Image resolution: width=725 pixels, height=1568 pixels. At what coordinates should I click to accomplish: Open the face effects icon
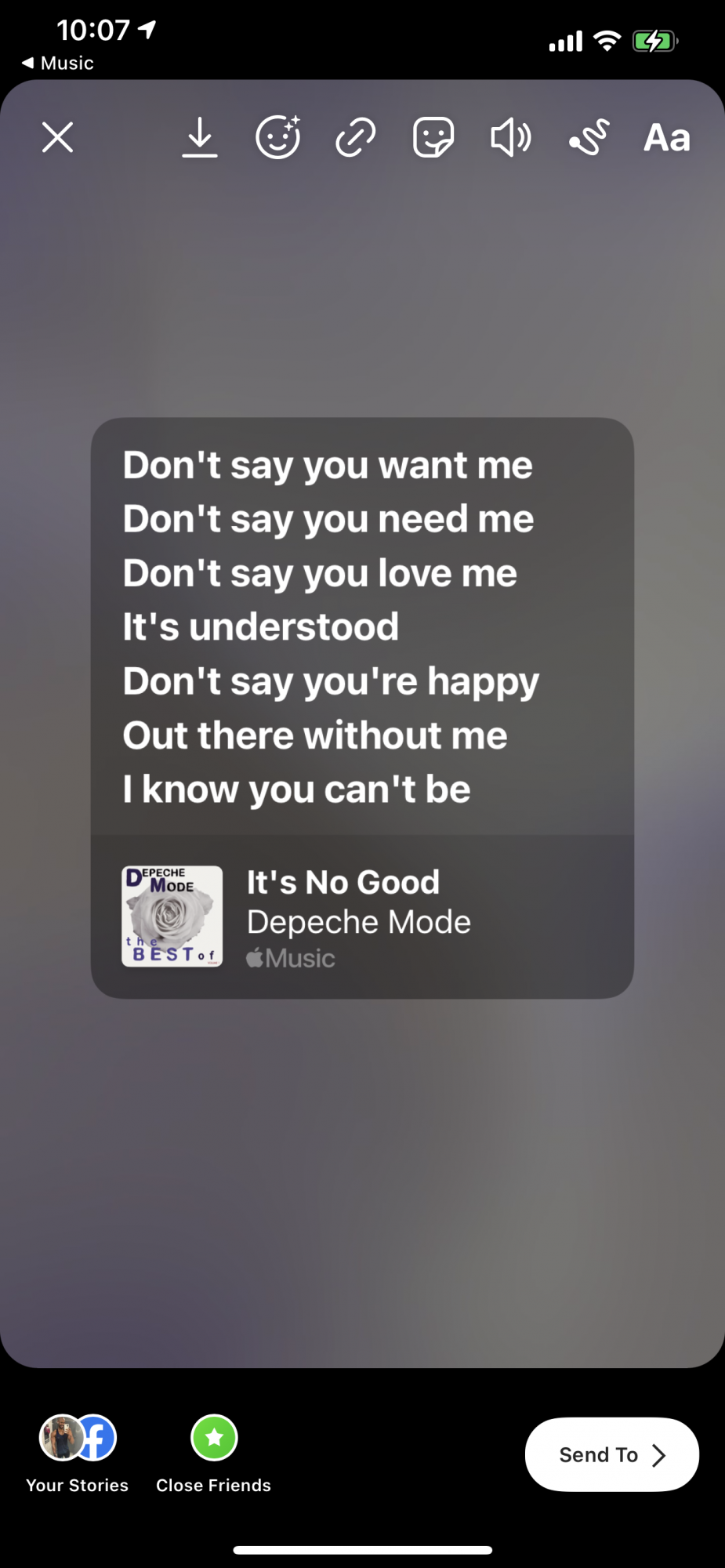click(x=277, y=138)
